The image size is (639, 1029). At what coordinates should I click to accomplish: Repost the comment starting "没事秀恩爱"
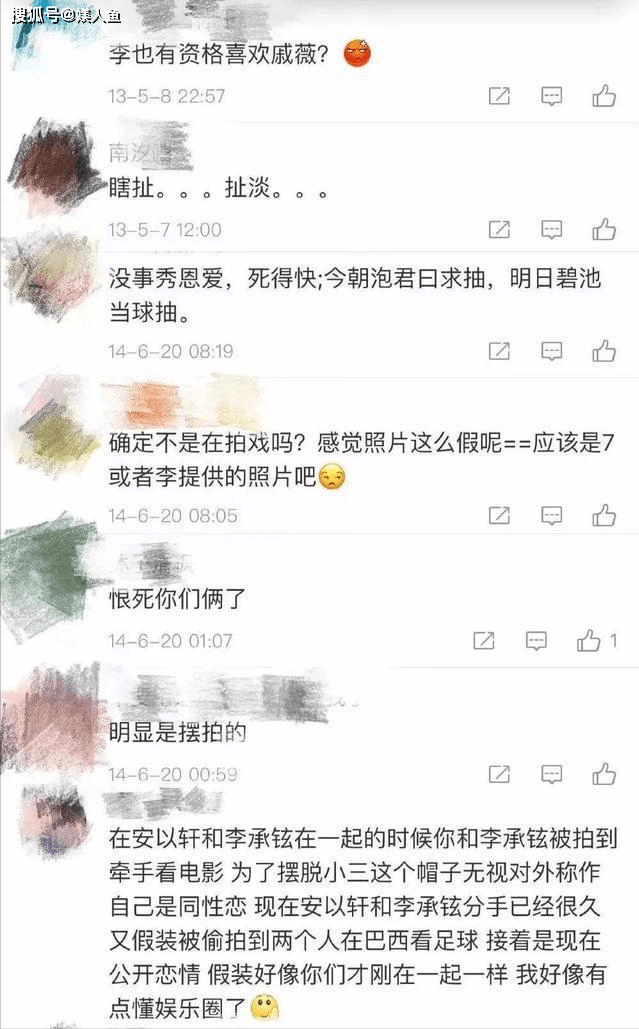coord(499,351)
